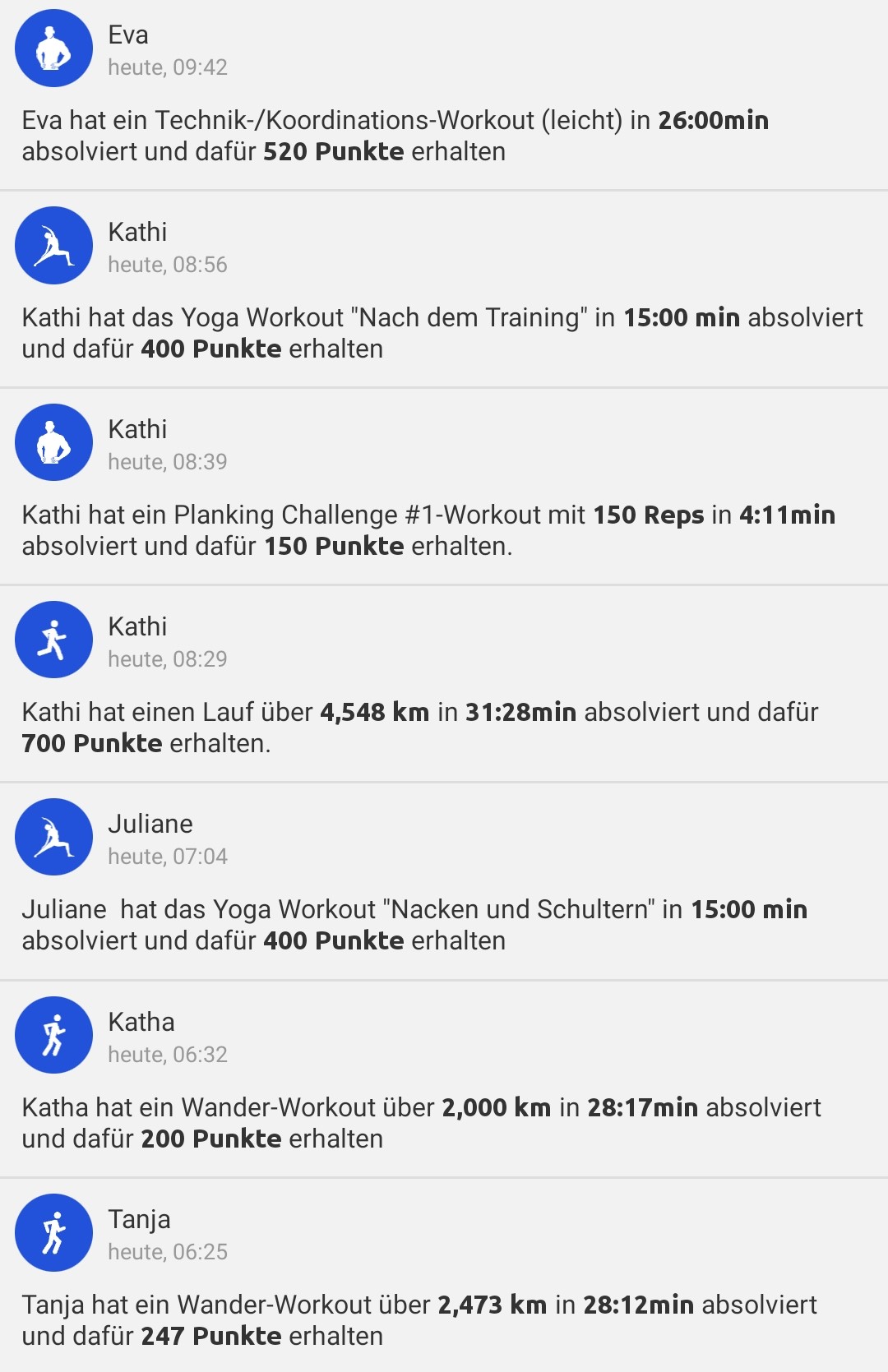Image resolution: width=888 pixels, height=1372 pixels.
Task: Open Juliane's profile name link
Action: coord(151,824)
